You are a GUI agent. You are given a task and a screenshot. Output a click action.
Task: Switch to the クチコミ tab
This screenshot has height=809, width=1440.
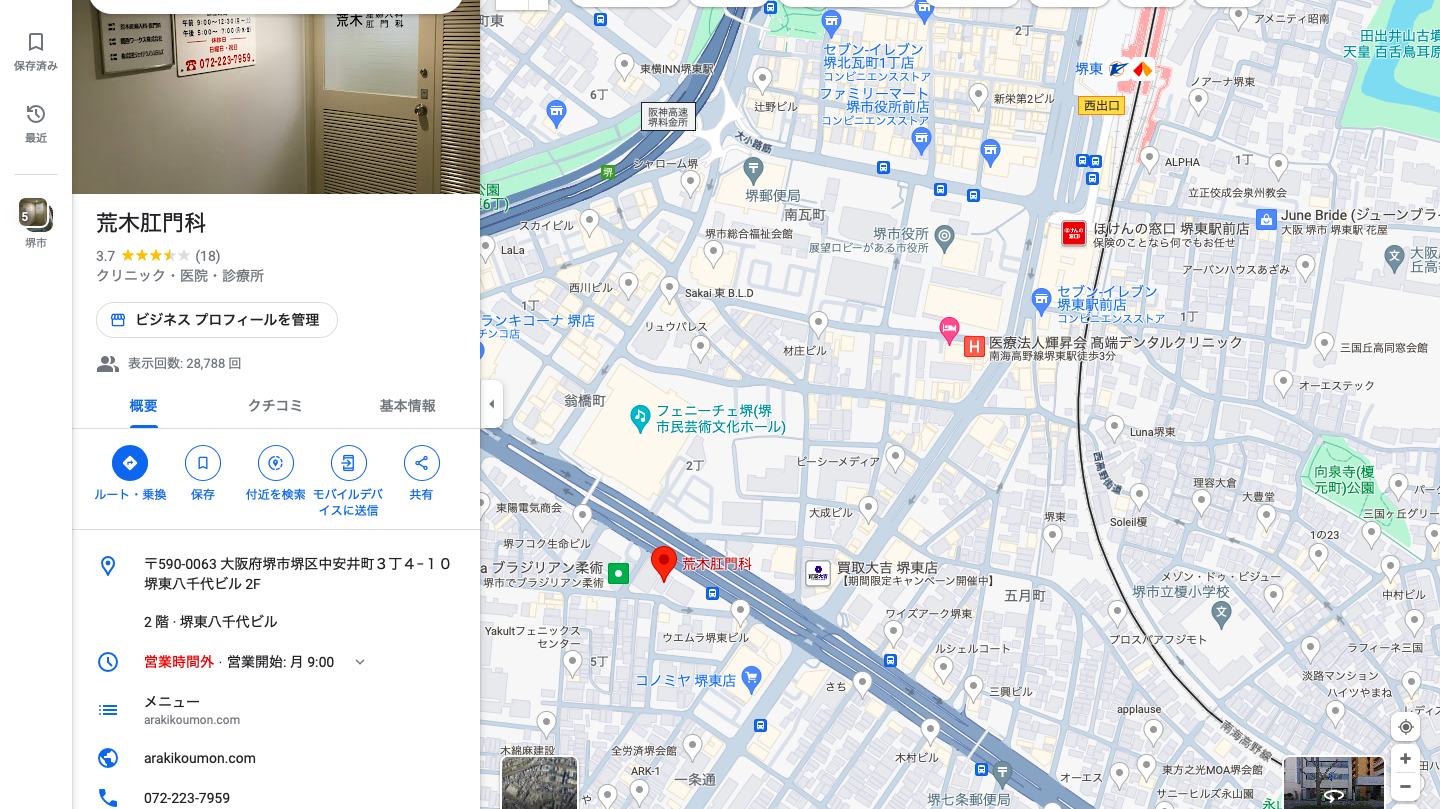tap(275, 406)
